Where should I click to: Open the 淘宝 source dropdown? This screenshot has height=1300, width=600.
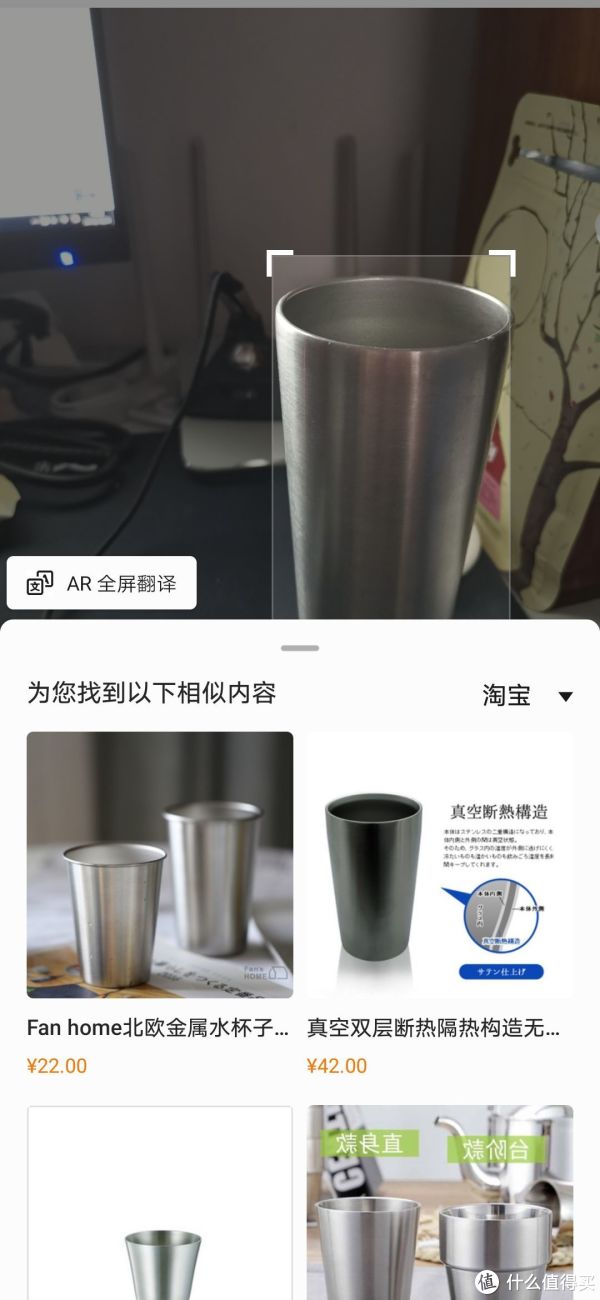pos(527,695)
